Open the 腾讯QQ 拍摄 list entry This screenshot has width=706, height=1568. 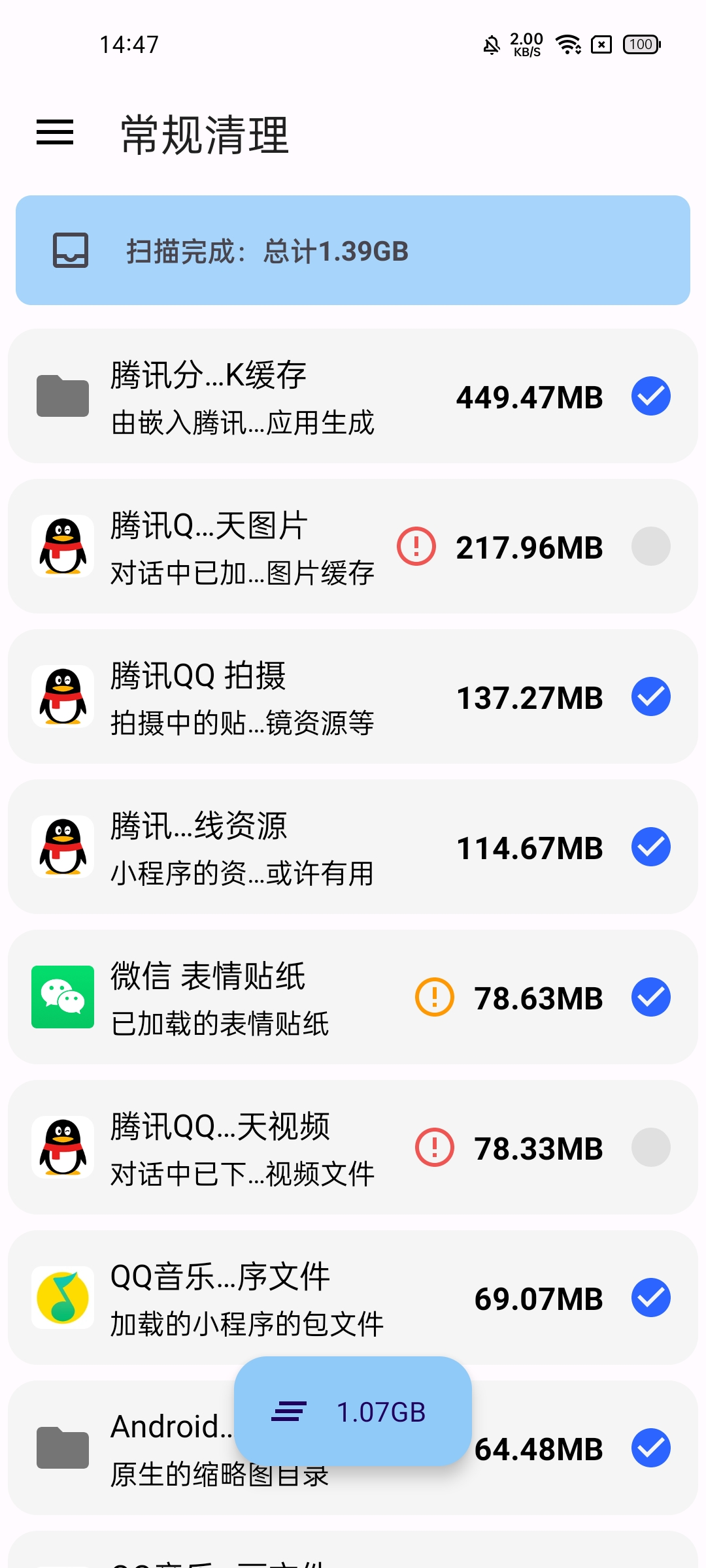[261, 696]
